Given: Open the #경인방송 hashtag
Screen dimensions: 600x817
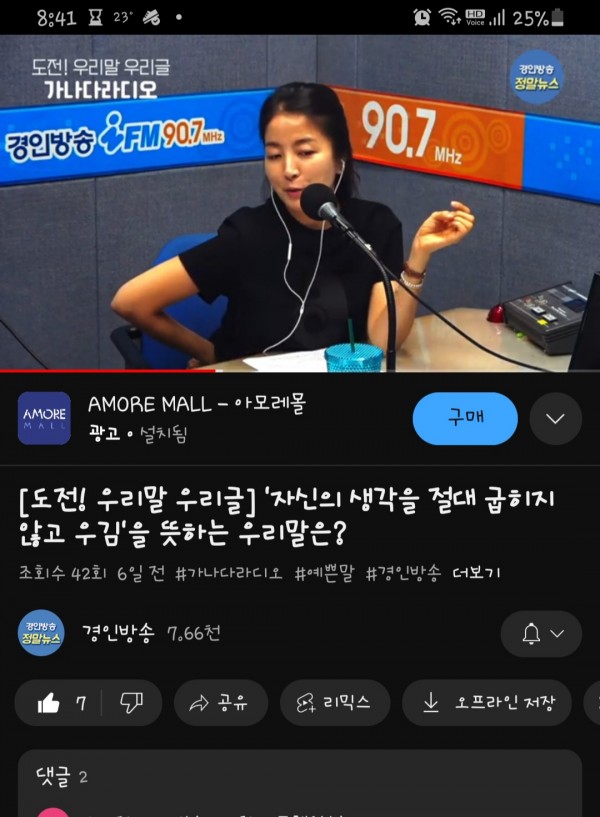Looking at the screenshot, I should (402, 573).
